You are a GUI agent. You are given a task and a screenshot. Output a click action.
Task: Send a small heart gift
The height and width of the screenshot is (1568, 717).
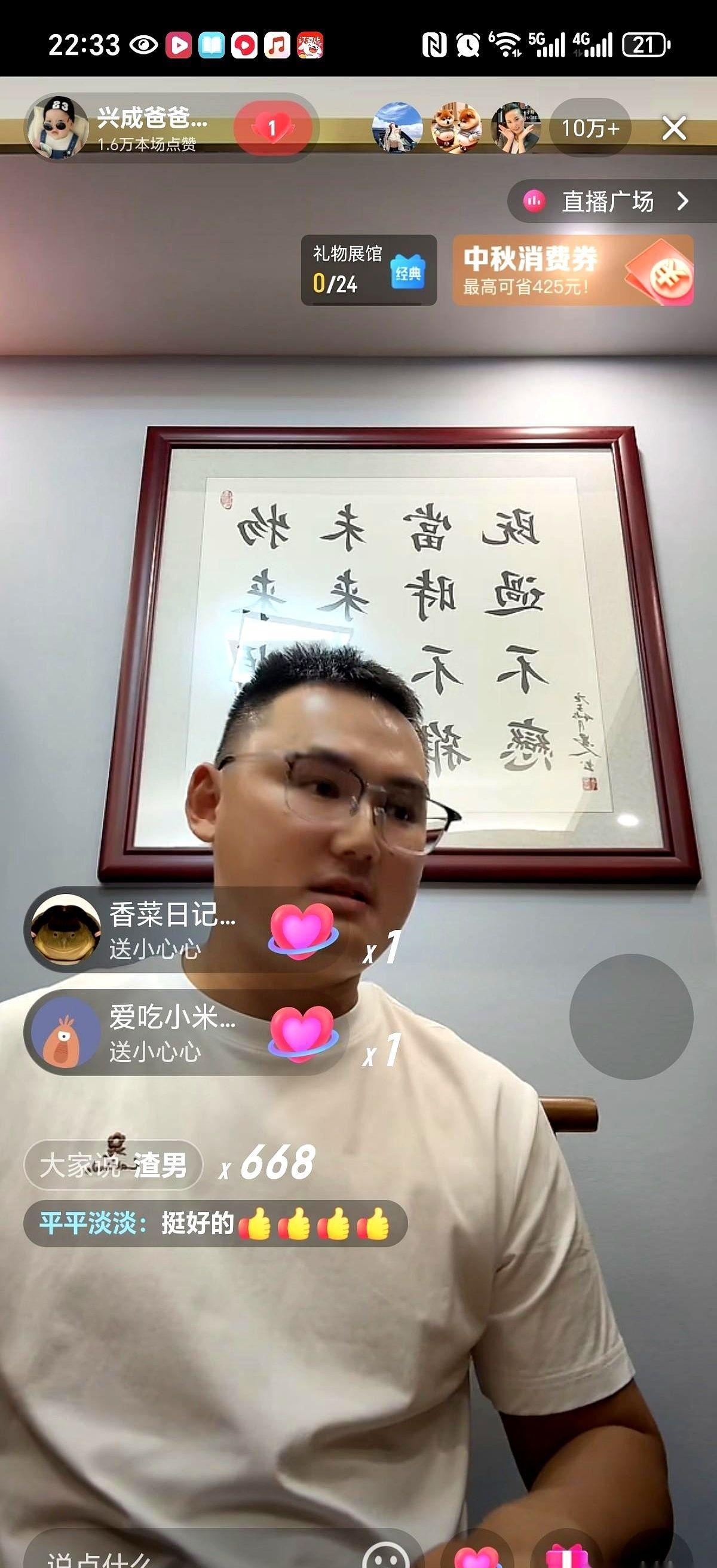point(476,1555)
